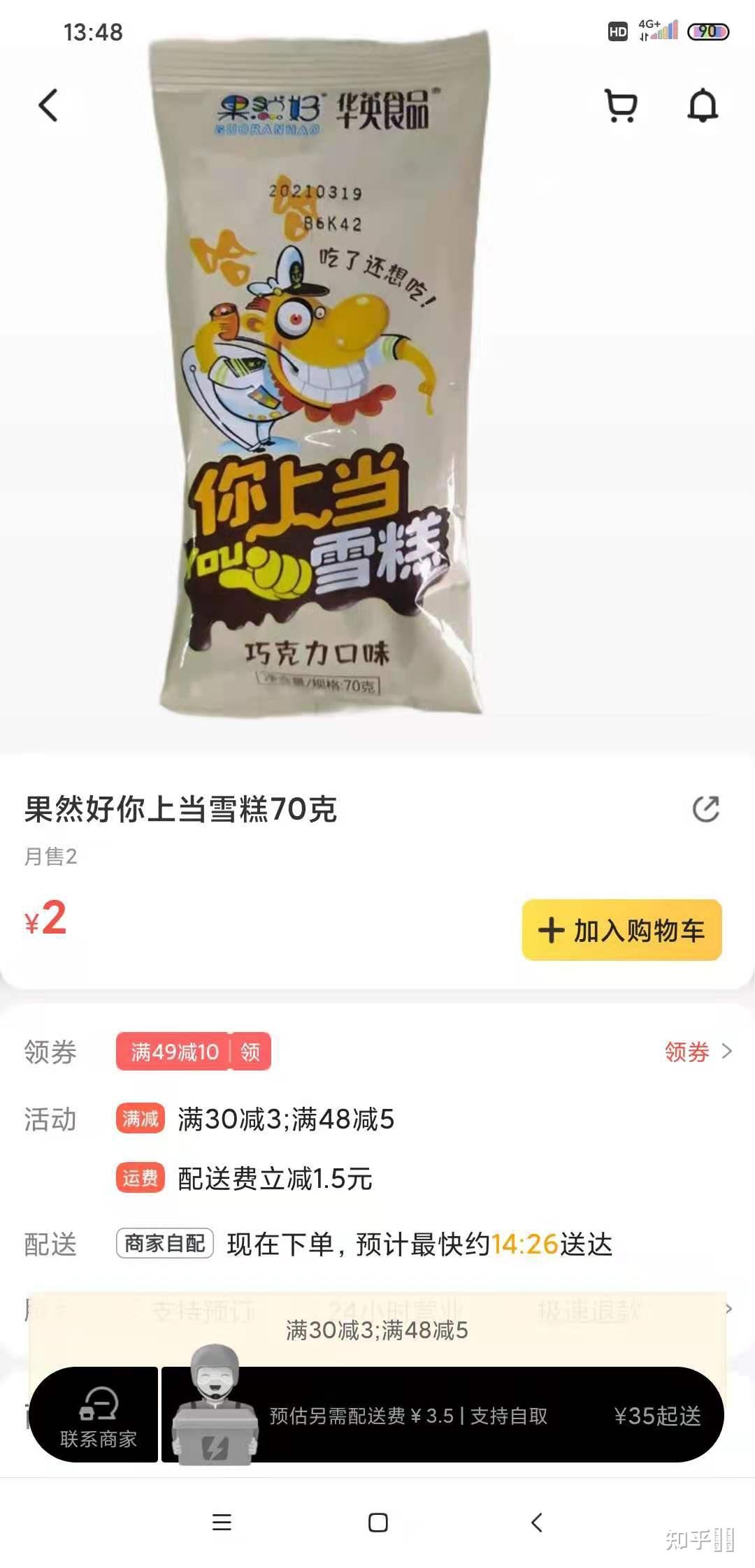Select the 满减 activity badge
This screenshot has height=1568, width=755.
[139, 1119]
